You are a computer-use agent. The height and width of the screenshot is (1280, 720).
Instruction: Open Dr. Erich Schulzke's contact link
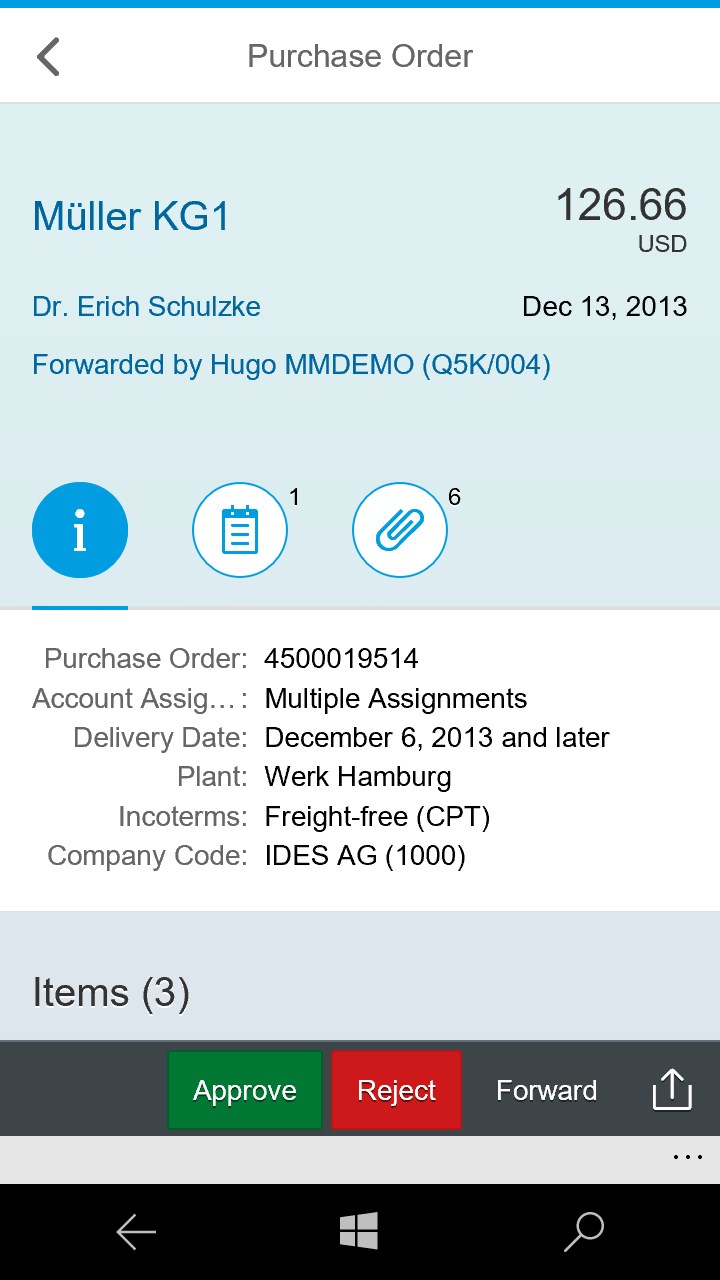pyautogui.click(x=146, y=306)
